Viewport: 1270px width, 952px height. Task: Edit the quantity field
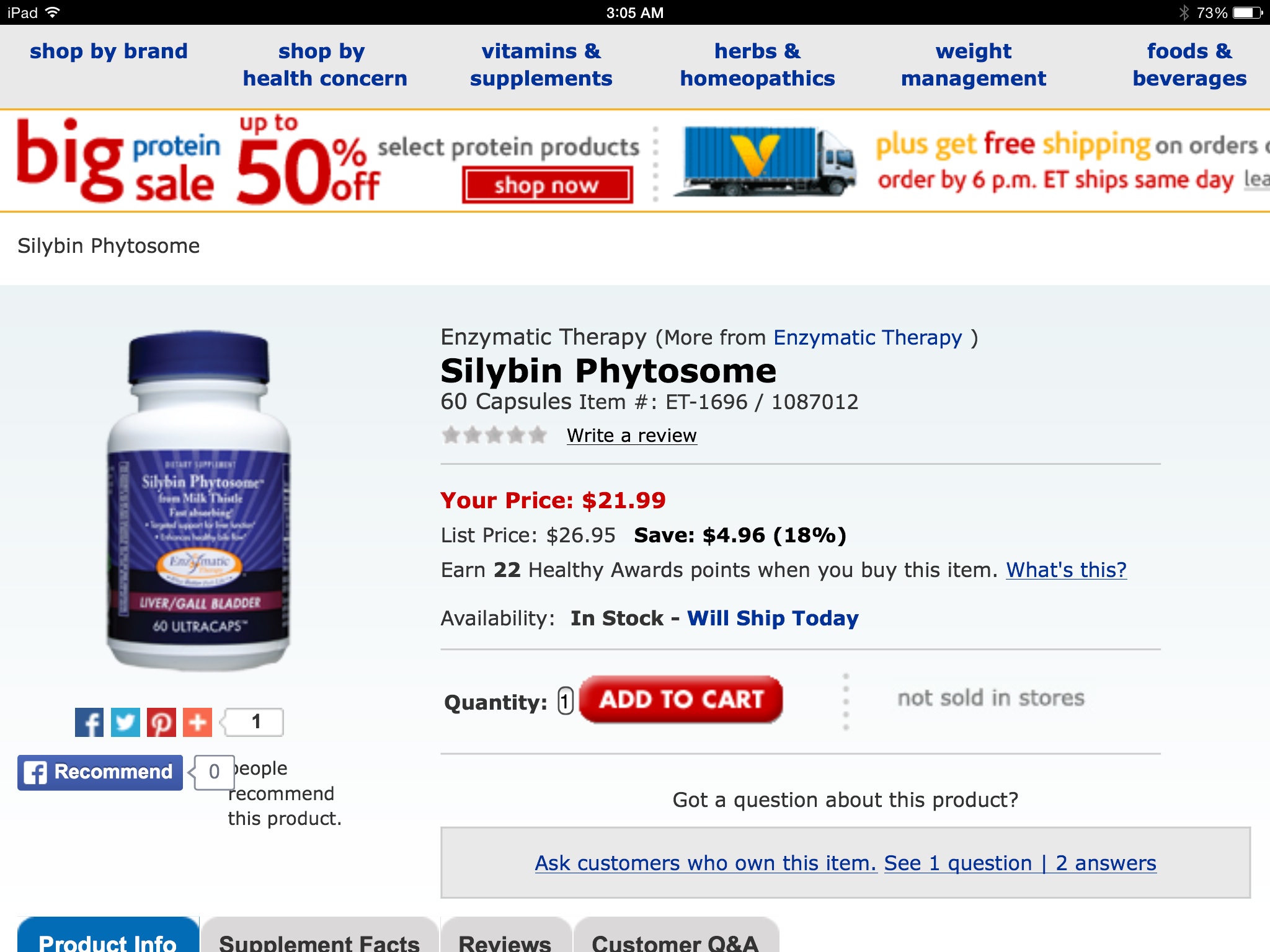click(x=565, y=701)
